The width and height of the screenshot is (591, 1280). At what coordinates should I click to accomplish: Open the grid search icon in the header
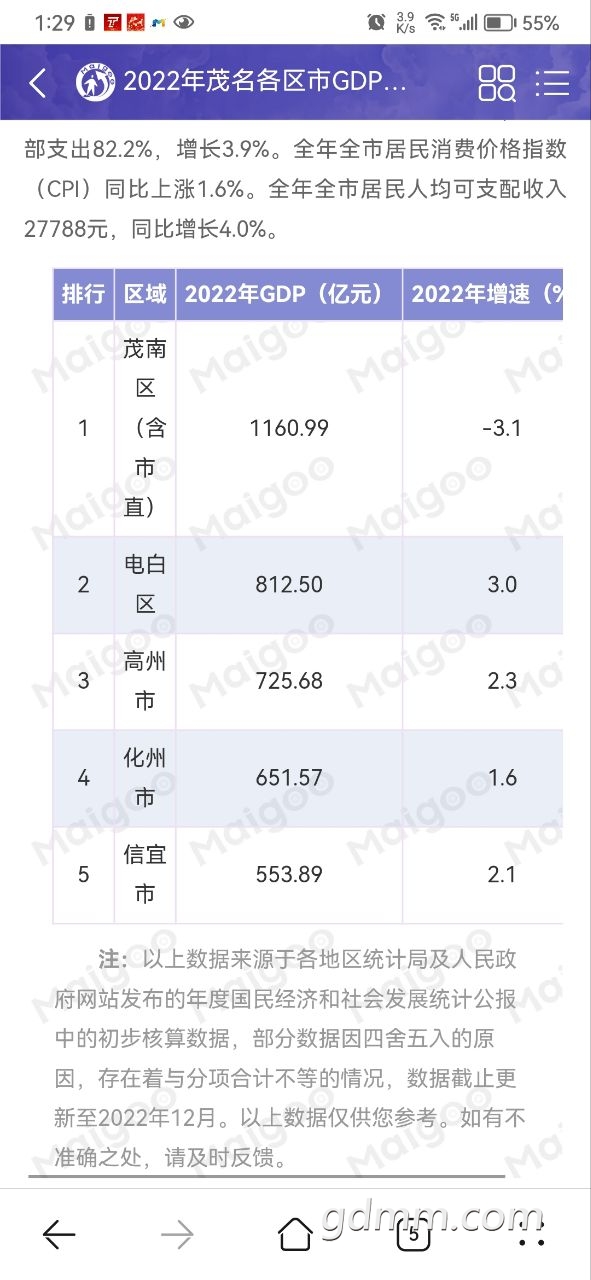tap(497, 83)
